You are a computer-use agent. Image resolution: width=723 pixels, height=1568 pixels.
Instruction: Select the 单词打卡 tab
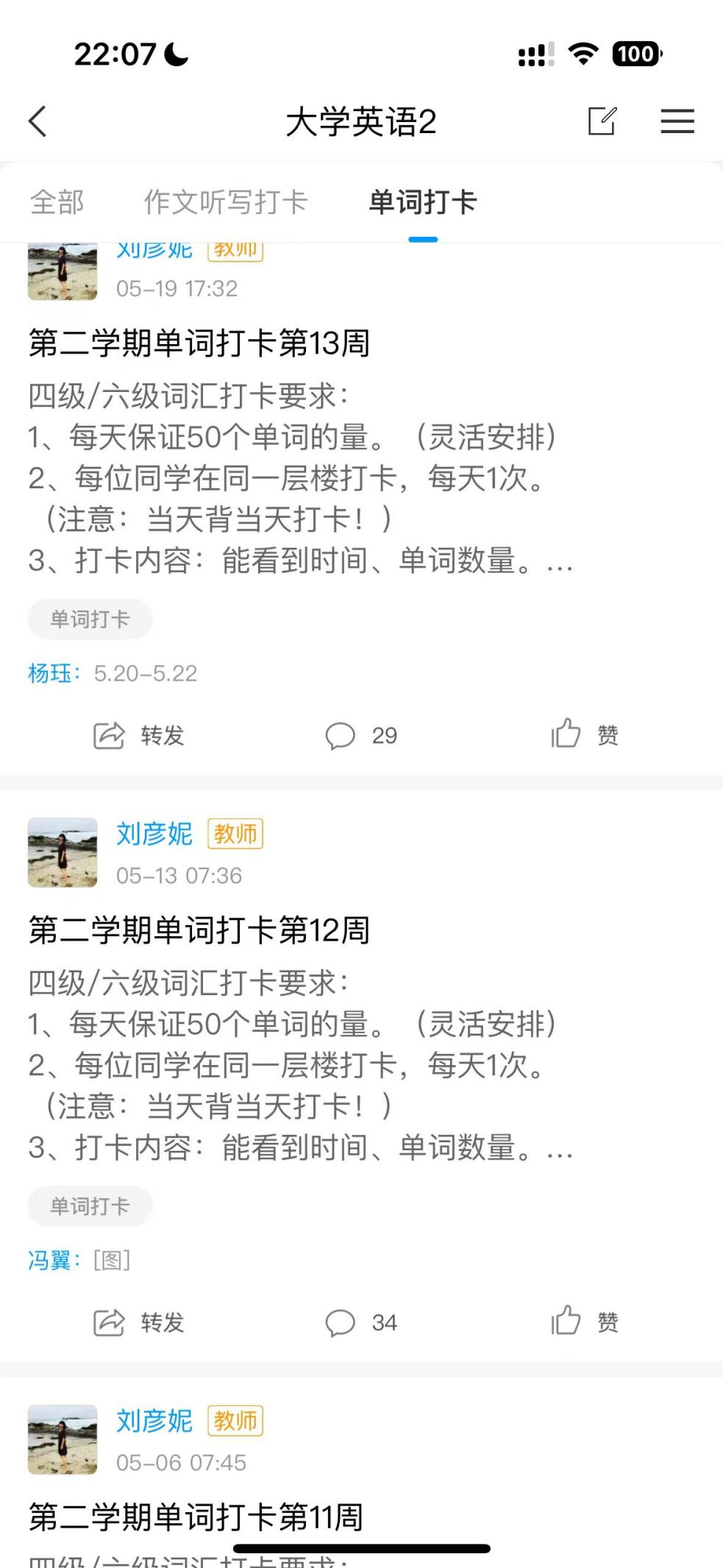point(422,202)
